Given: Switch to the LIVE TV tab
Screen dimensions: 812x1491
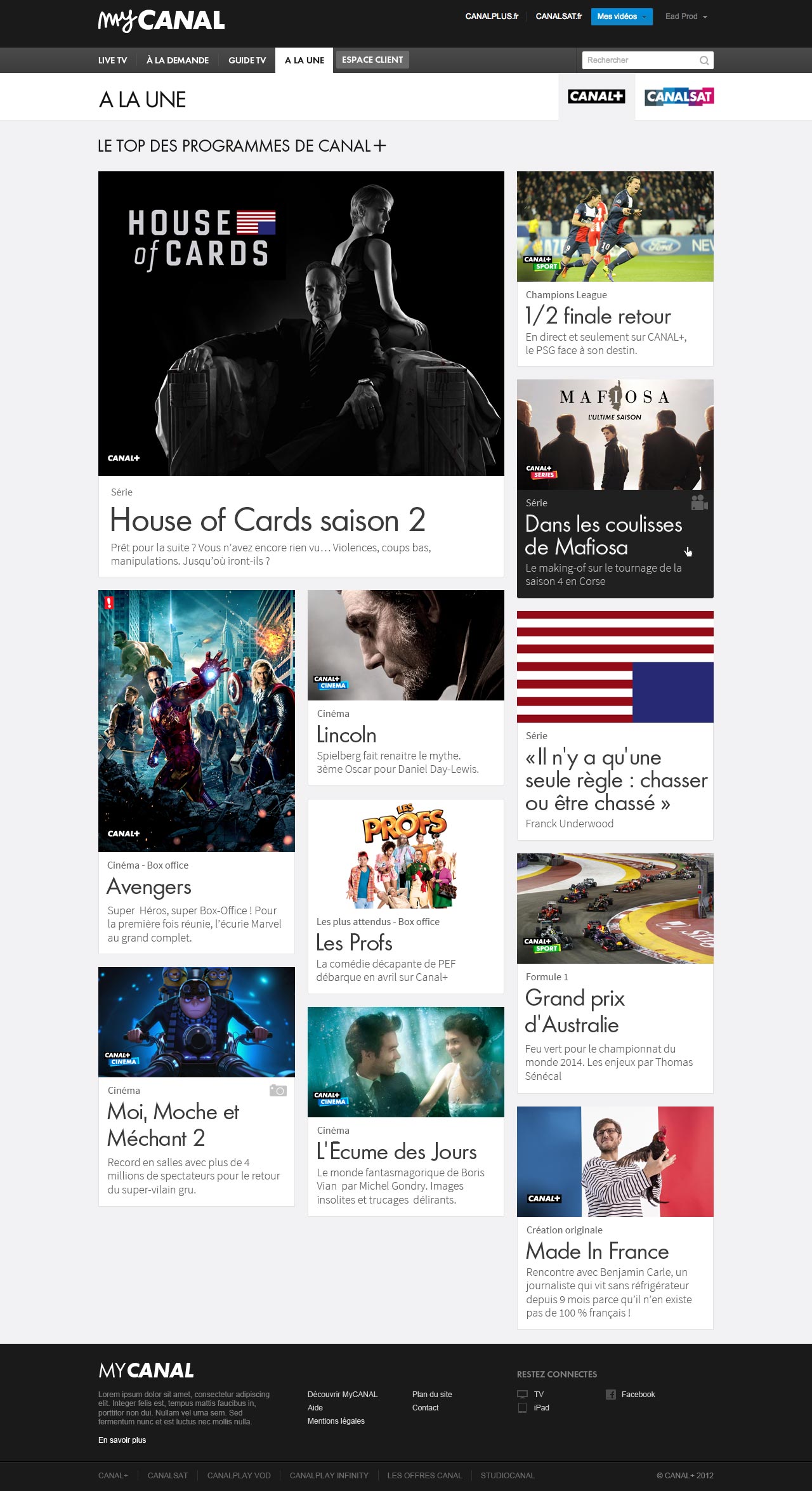Looking at the screenshot, I should tap(112, 60).
